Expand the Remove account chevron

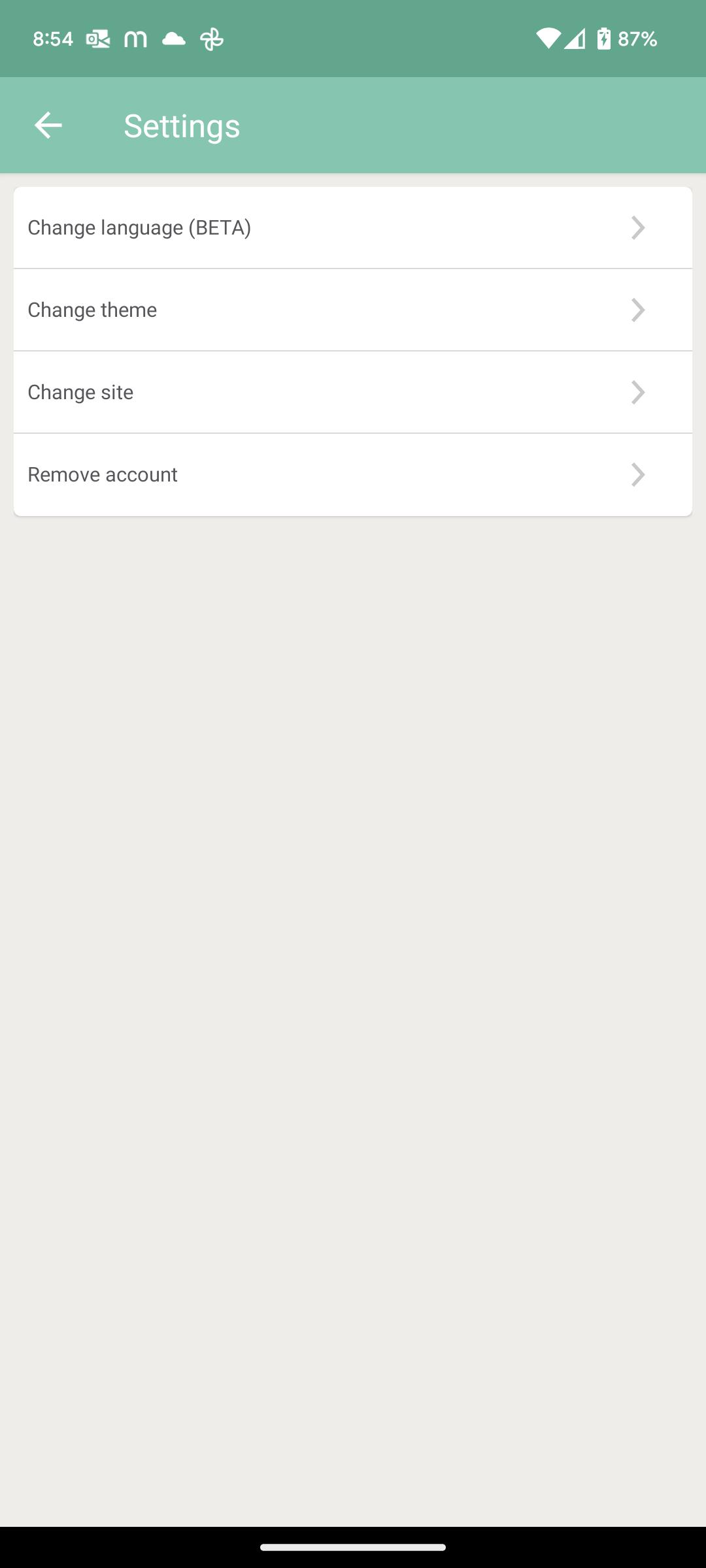pyautogui.click(x=637, y=475)
